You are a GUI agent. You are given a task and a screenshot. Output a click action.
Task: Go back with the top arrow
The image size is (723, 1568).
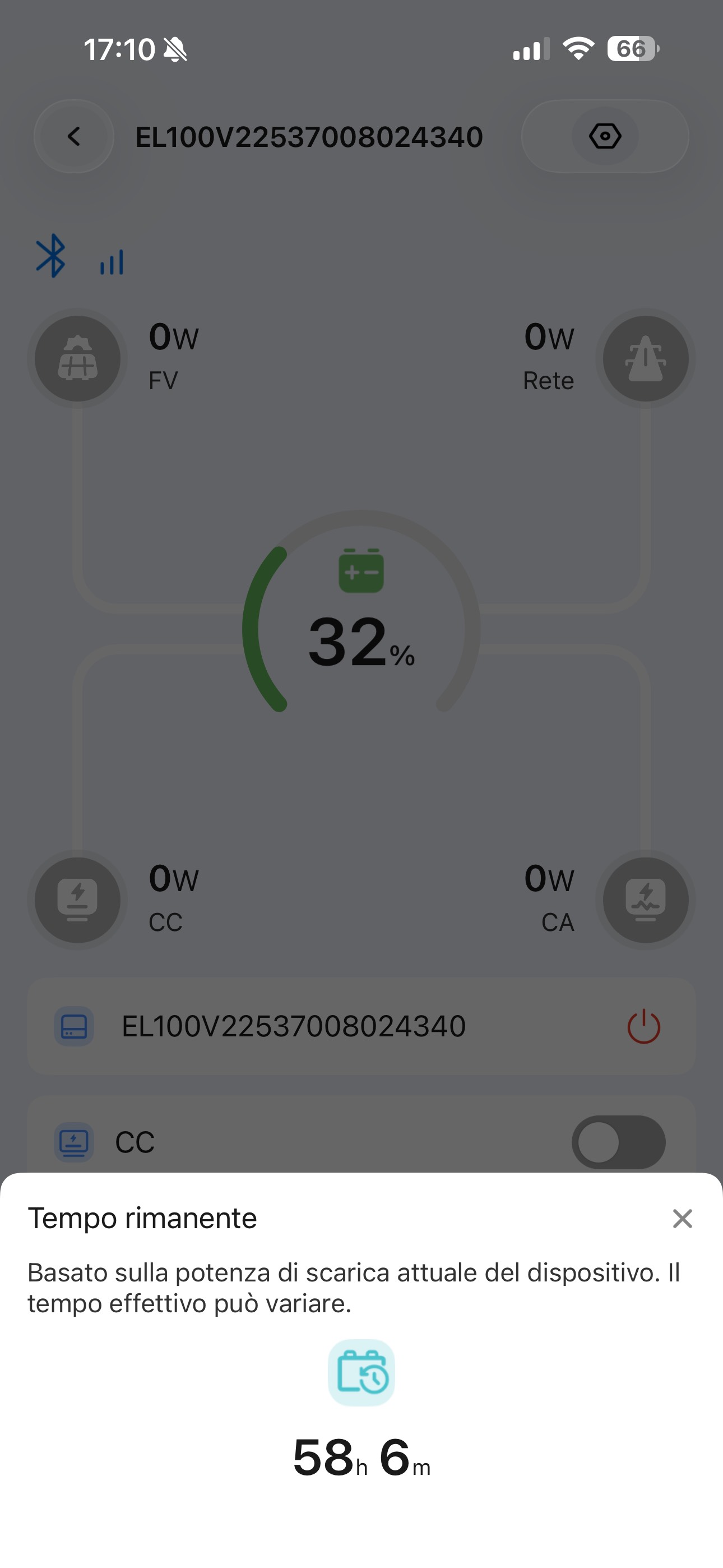(74, 136)
